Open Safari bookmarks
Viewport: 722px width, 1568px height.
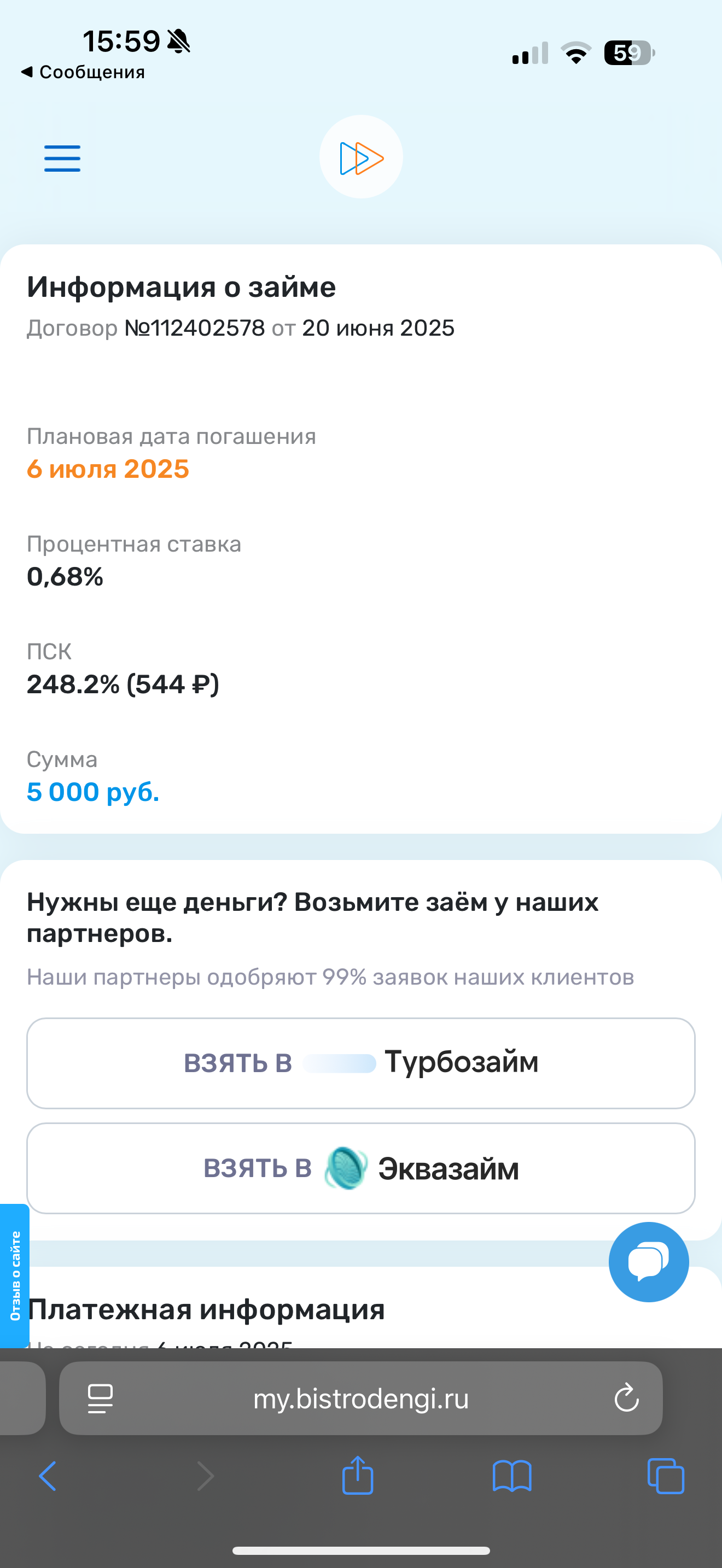pos(512,1476)
